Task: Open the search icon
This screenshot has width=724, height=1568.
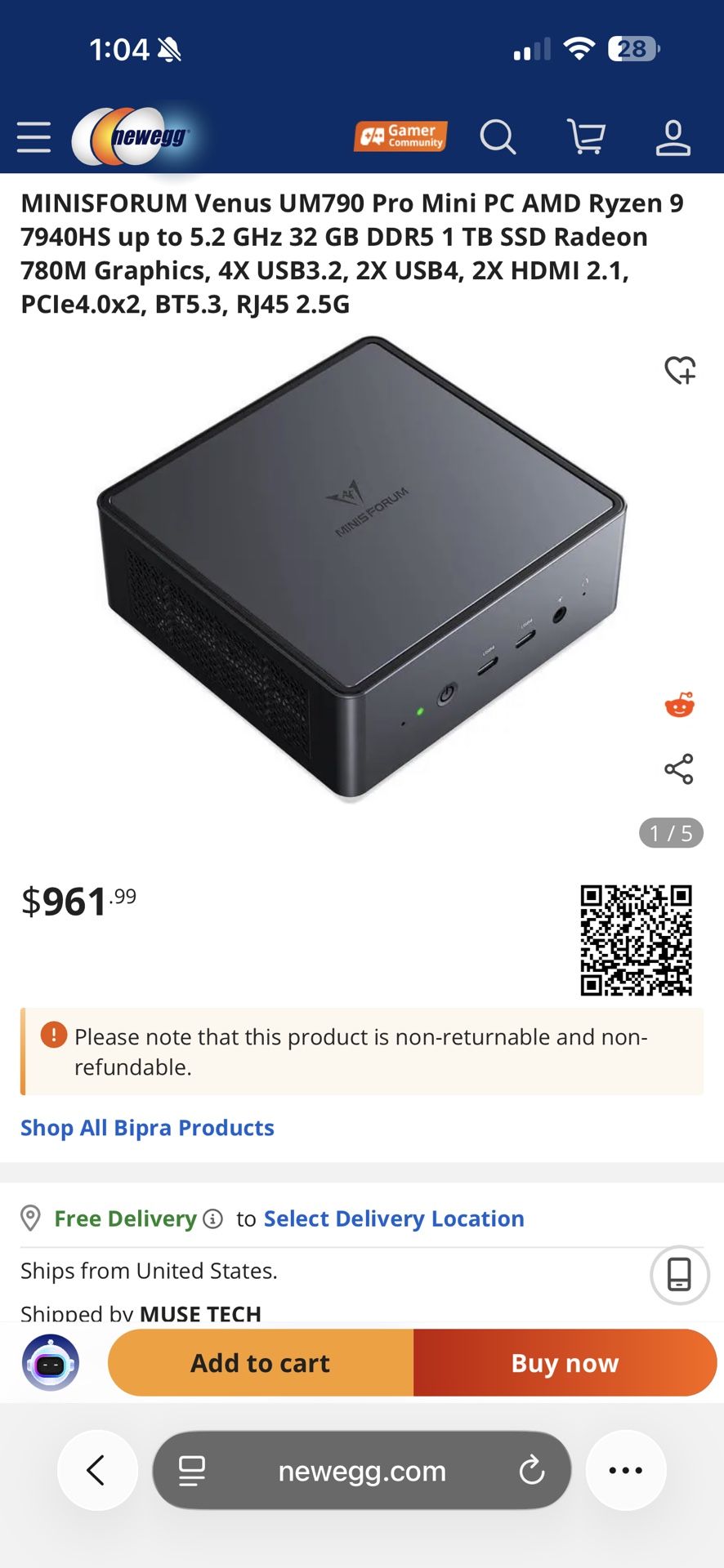Action: tap(498, 137)
